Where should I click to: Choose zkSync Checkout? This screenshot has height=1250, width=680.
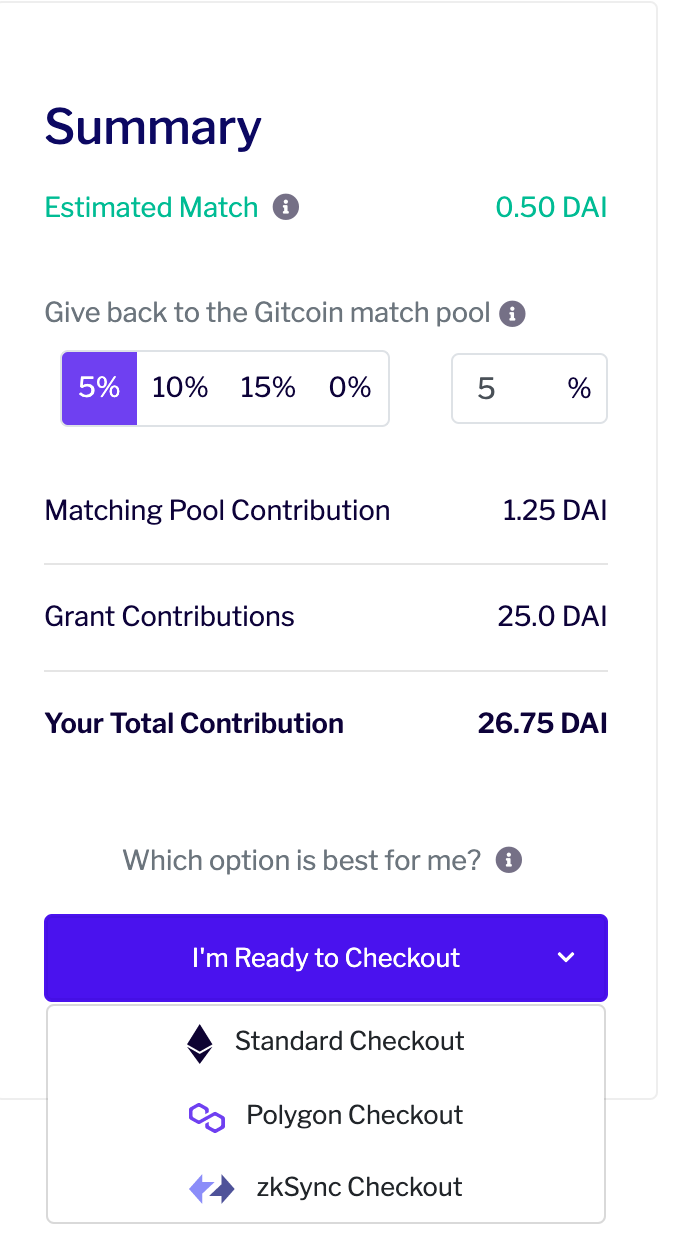pos(326,1188)
